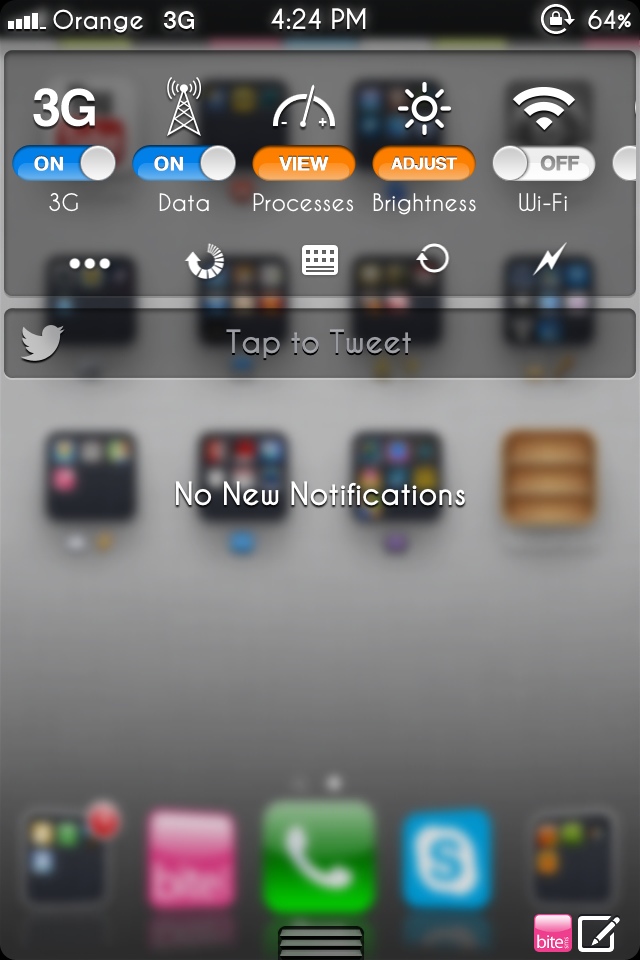The height and width of the screenshot is (960, 640).
Task: Tap the keyboard icon
Action: point(320,261)
